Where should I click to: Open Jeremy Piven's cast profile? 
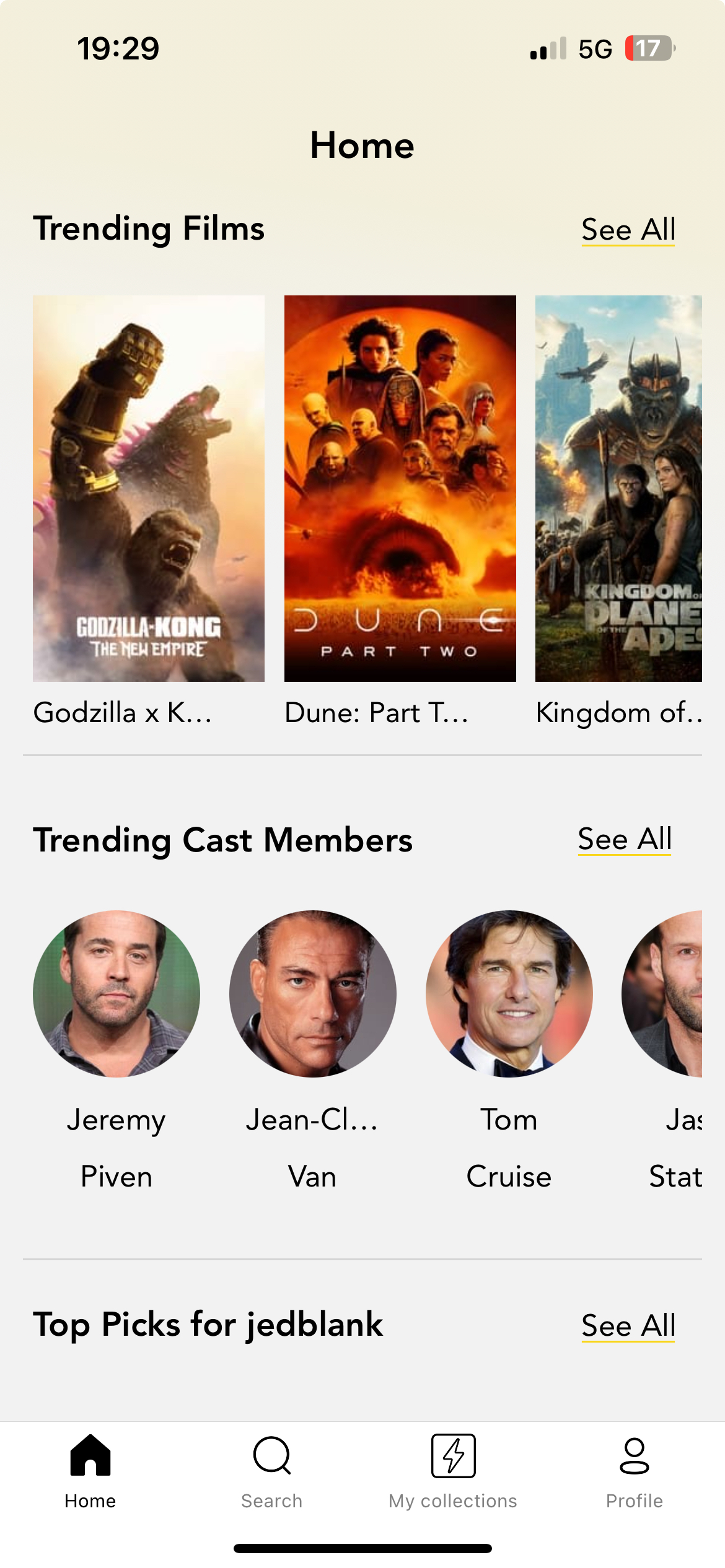[x=116, y=993]
